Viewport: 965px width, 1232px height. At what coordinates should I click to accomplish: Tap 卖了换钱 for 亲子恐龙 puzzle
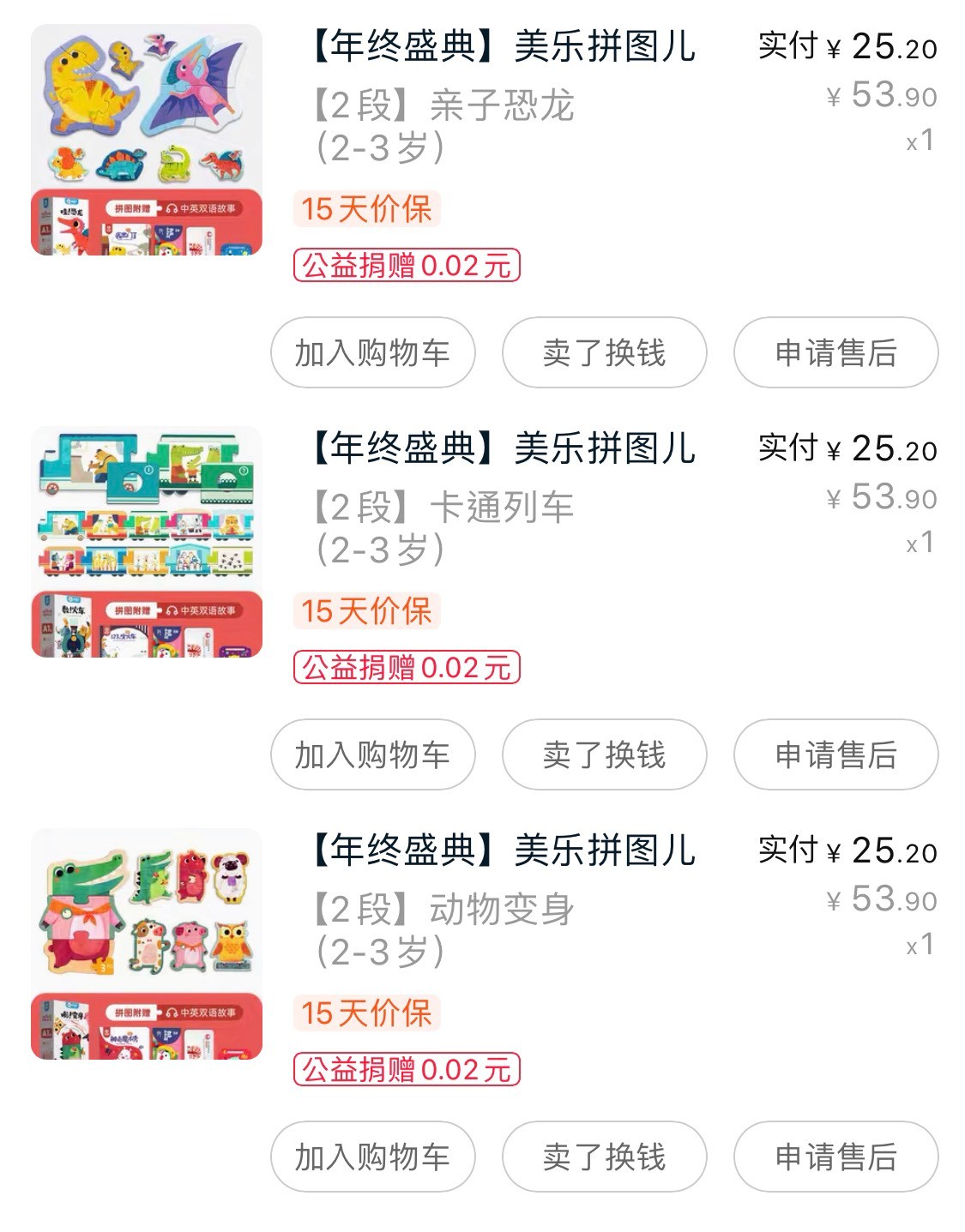point(604,352)
